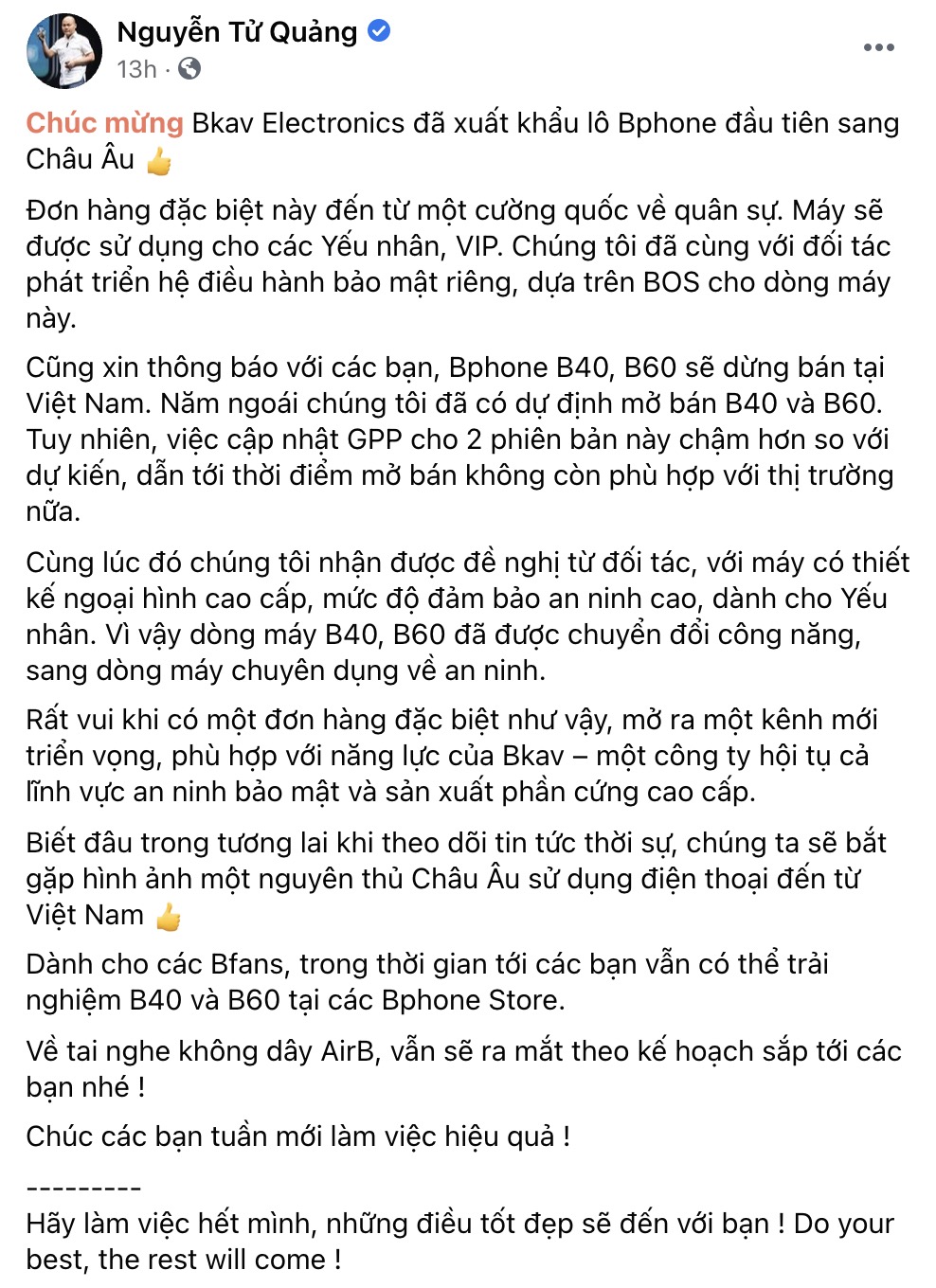
Task: Open the post's three-dot options menu
Action: pyautogui.click(x=878, y=47)
